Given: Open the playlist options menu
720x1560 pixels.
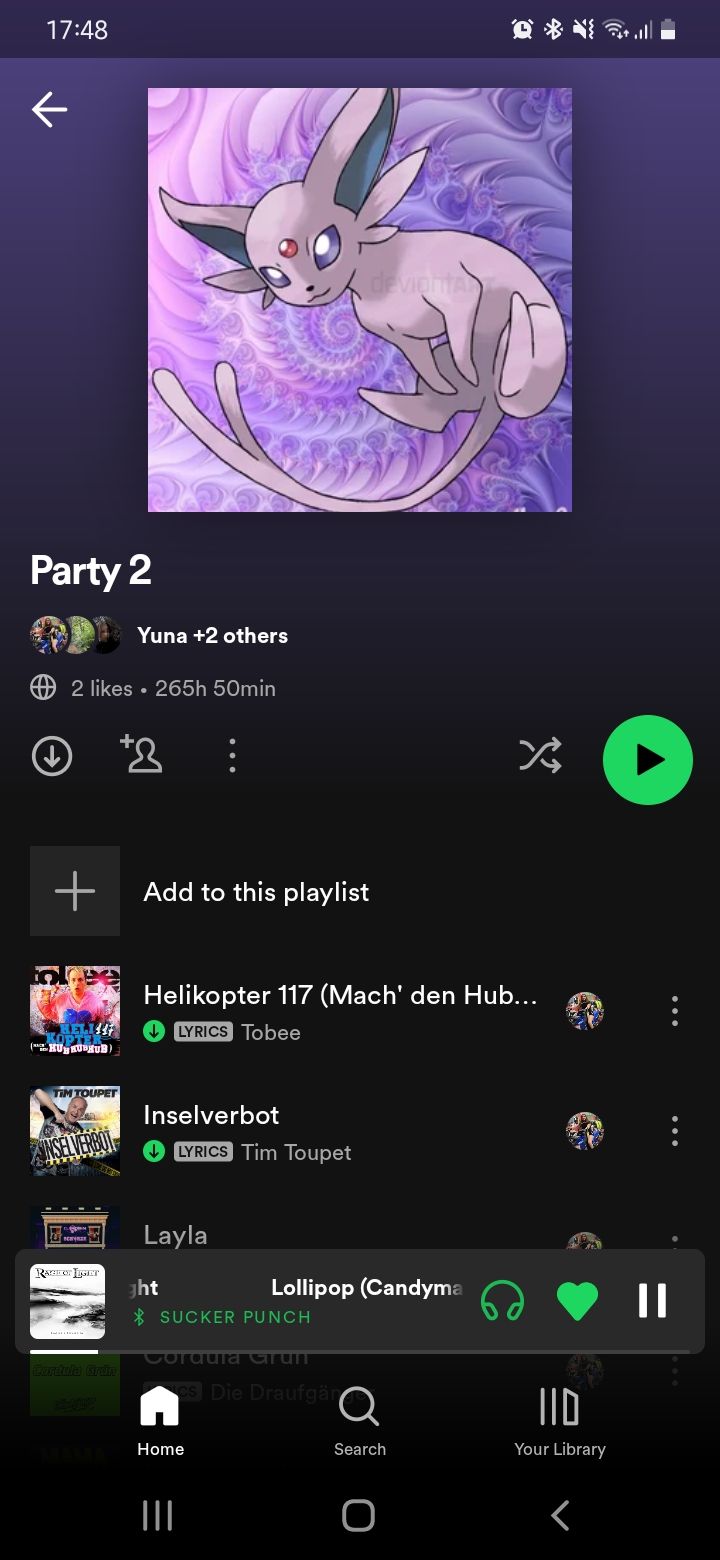Looking at the screenshot, I should tap(232, 756).
